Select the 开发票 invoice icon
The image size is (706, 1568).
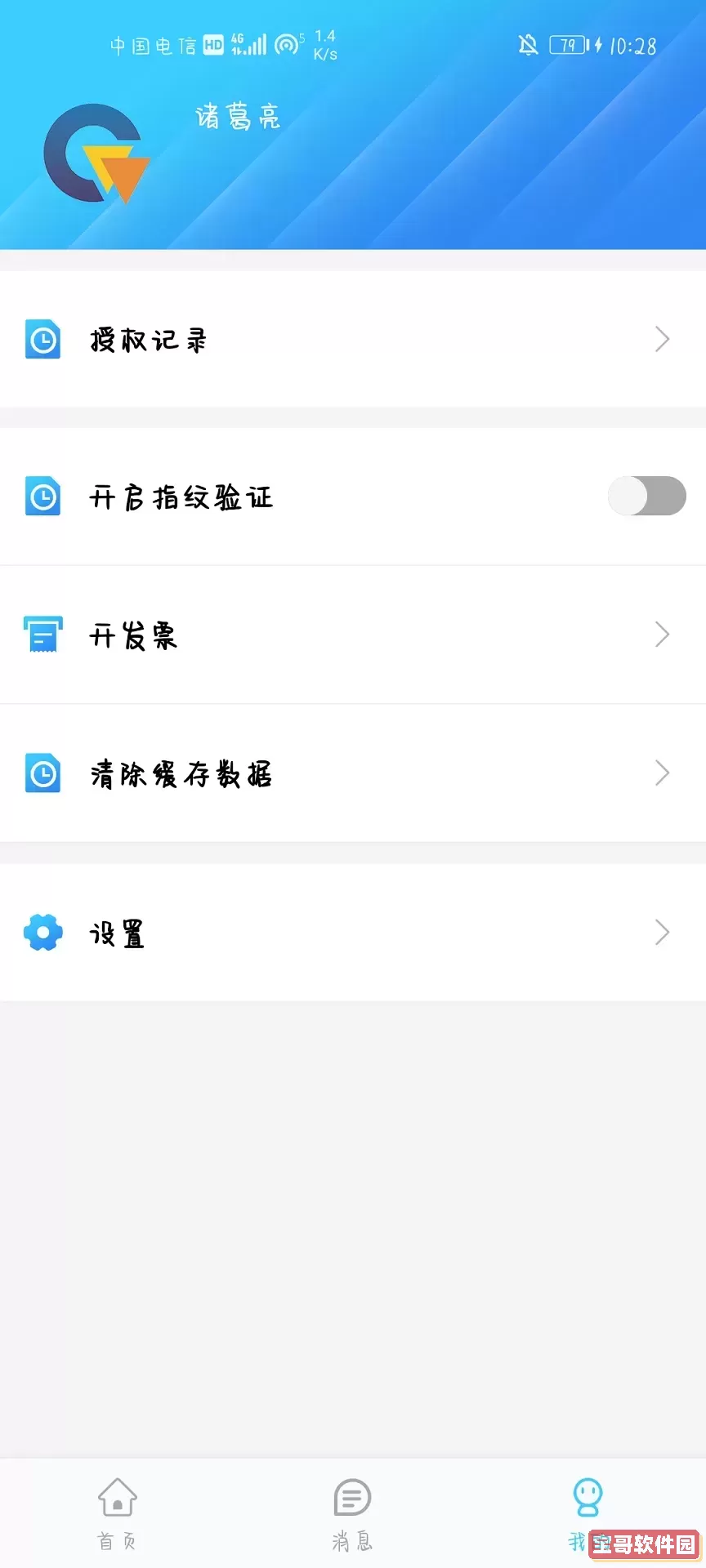tap(42, 635)
